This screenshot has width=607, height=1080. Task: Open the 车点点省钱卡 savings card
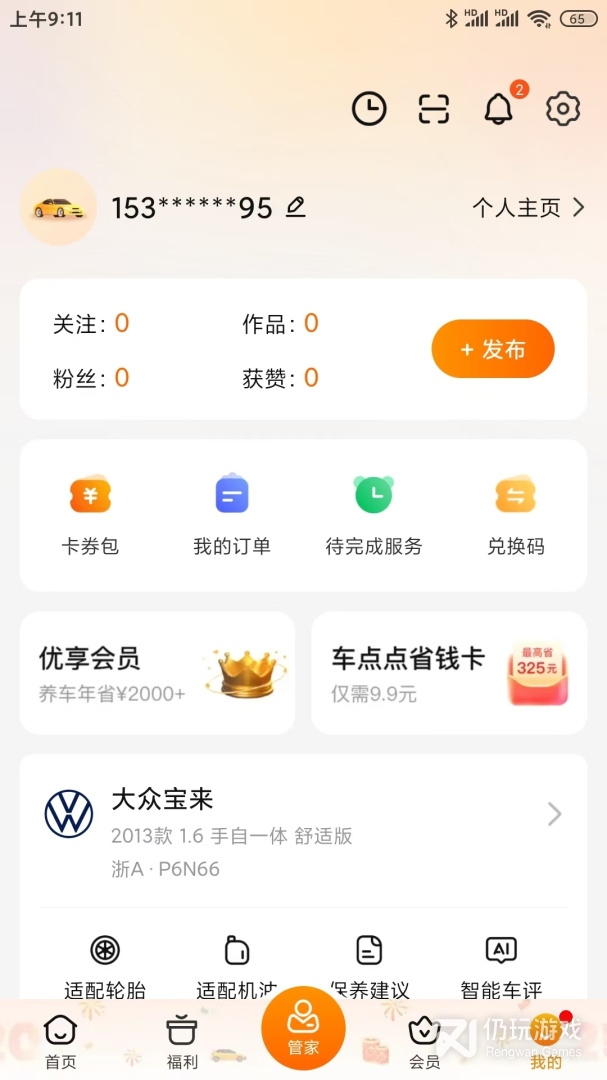pyautogui.click(x=449, y=673)
